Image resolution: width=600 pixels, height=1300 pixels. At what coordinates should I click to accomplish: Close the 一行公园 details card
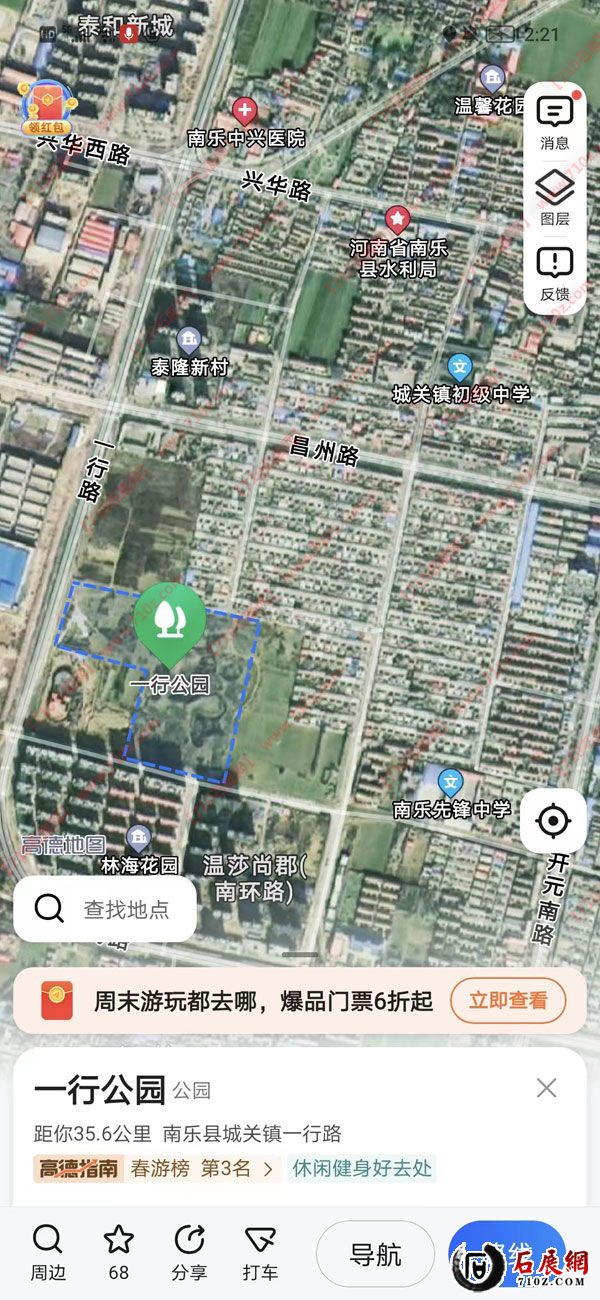tap(546, 1088)
